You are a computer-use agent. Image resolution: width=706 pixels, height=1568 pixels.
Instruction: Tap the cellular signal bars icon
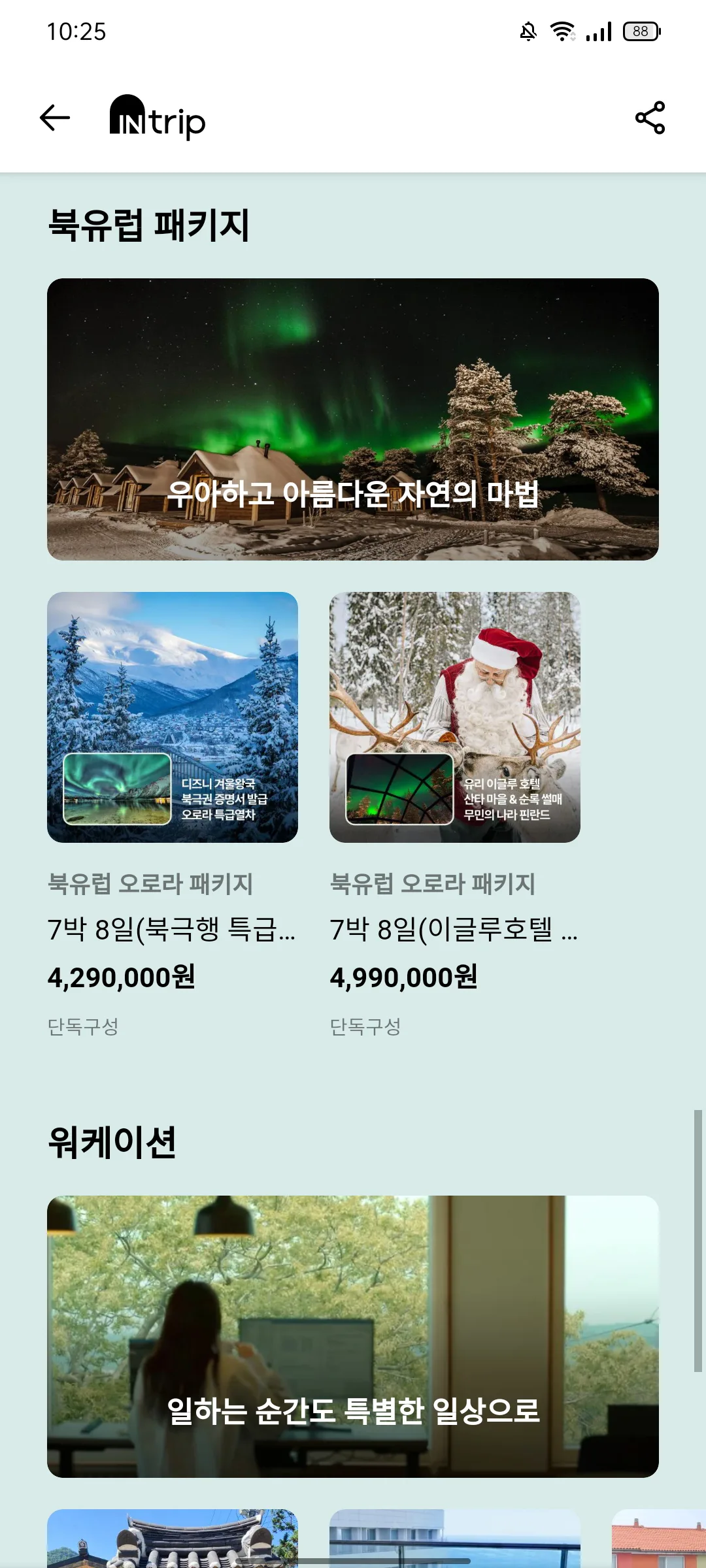pos(598,31)
